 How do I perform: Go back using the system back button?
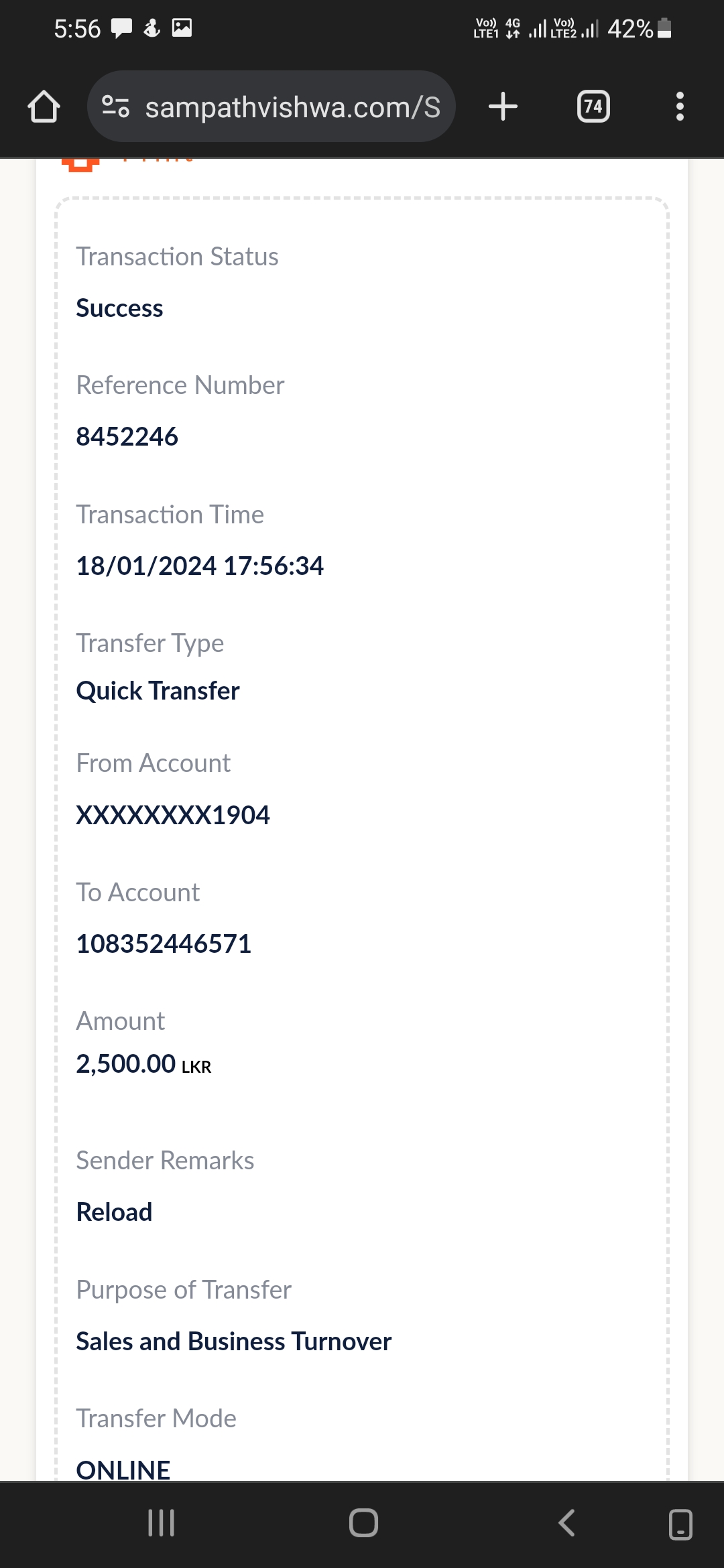[x=567, y=1523]
